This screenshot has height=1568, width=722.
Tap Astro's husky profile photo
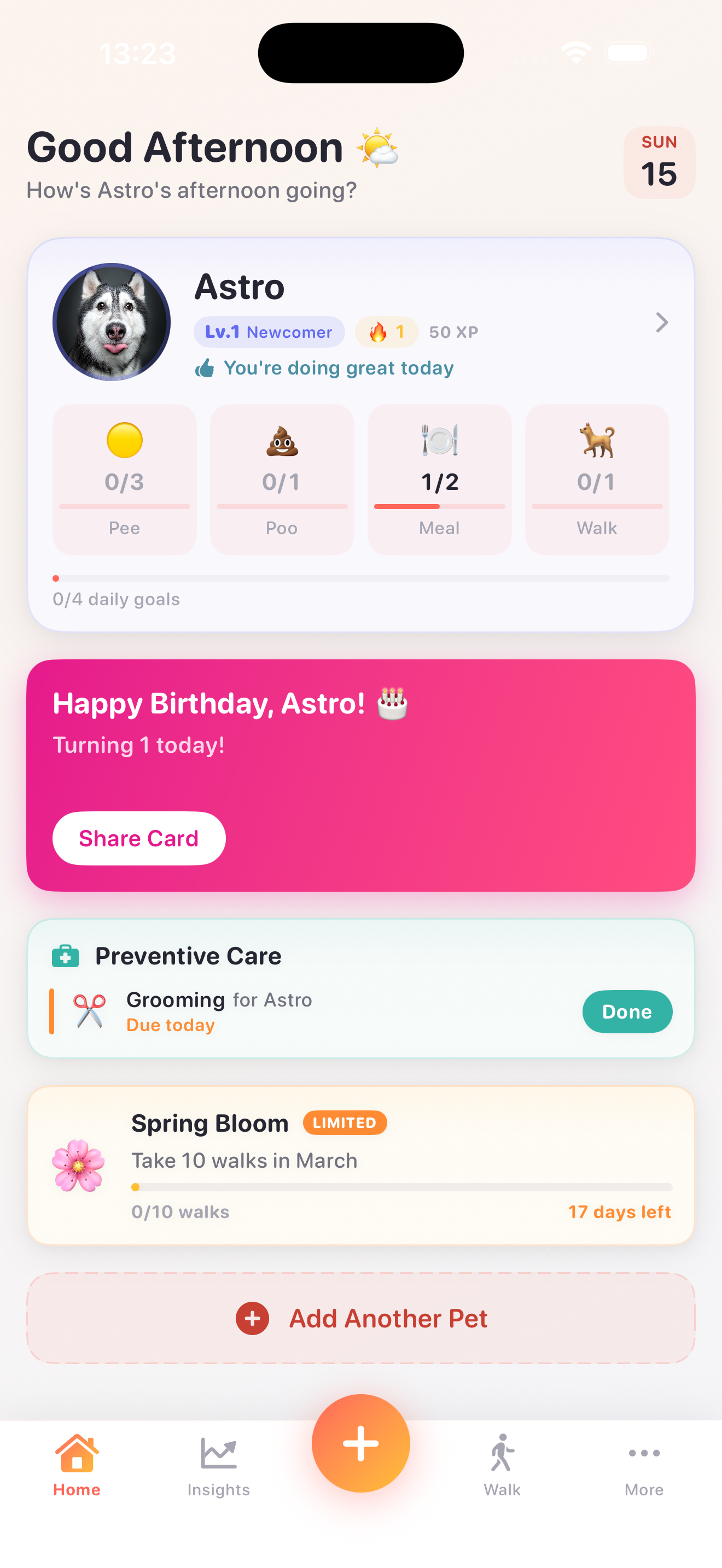112,322
